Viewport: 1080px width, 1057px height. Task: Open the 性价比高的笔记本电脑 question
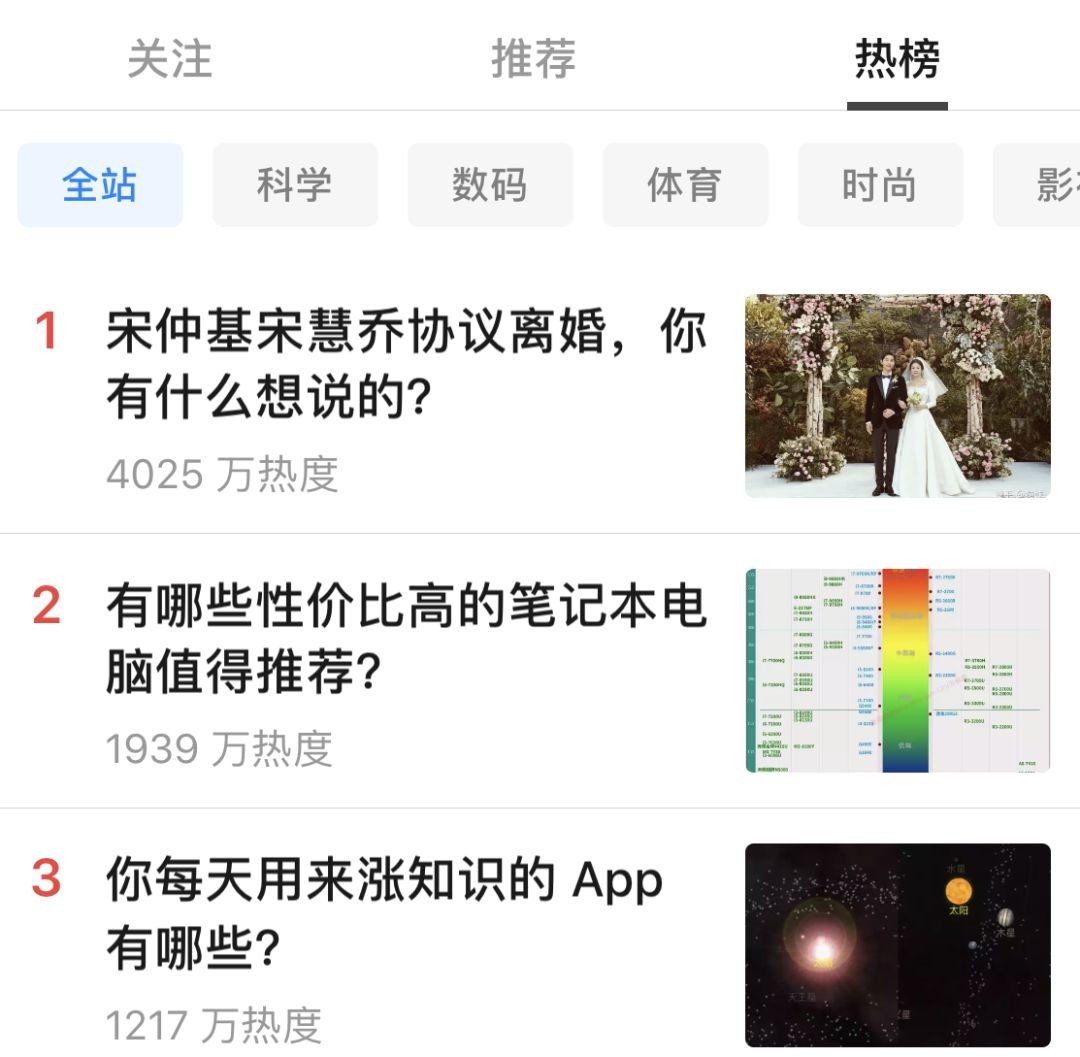pos(406,640)
